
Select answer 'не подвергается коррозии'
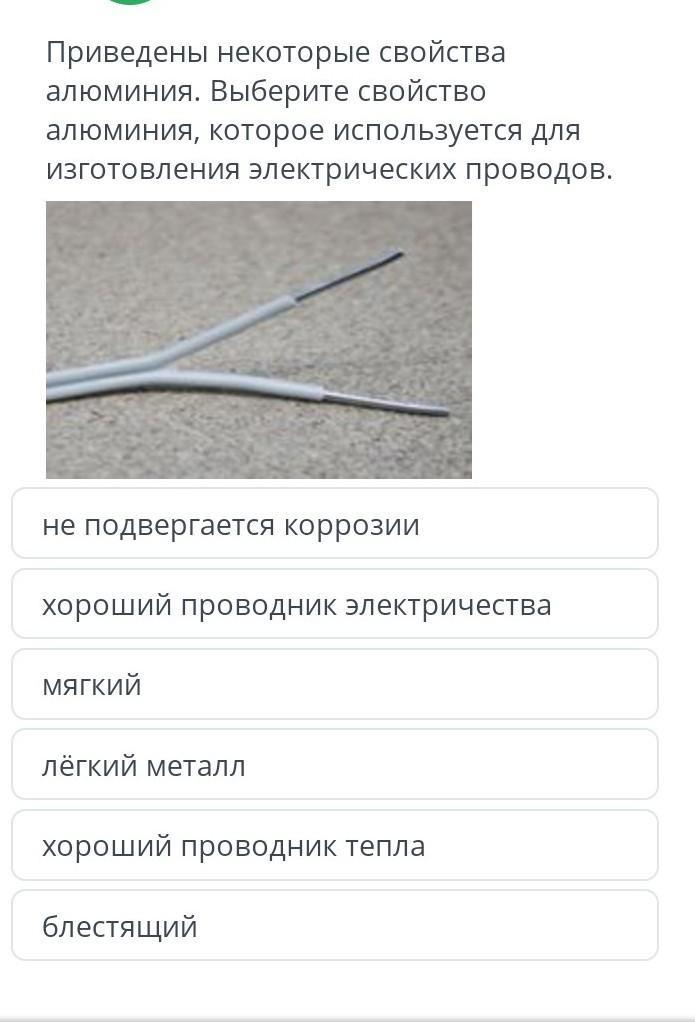(x=334, y=524)
